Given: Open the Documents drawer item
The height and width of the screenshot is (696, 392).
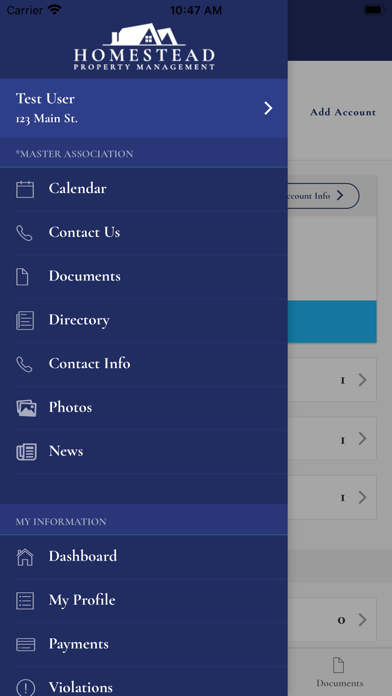Looking at the screenshot, I should click(x=144, y=276).
